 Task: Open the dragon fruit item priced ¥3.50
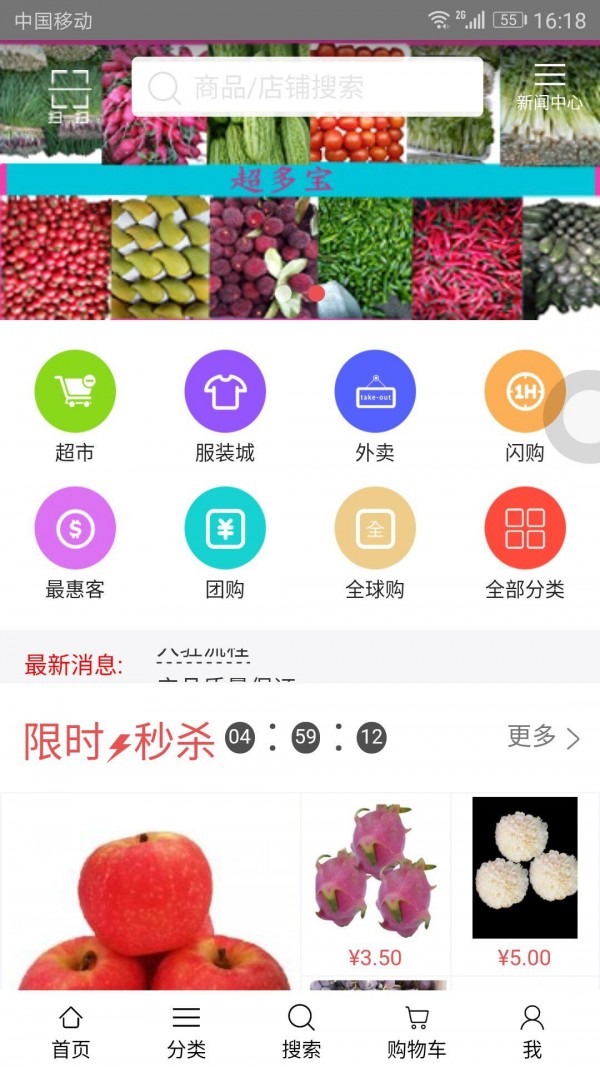375,880
